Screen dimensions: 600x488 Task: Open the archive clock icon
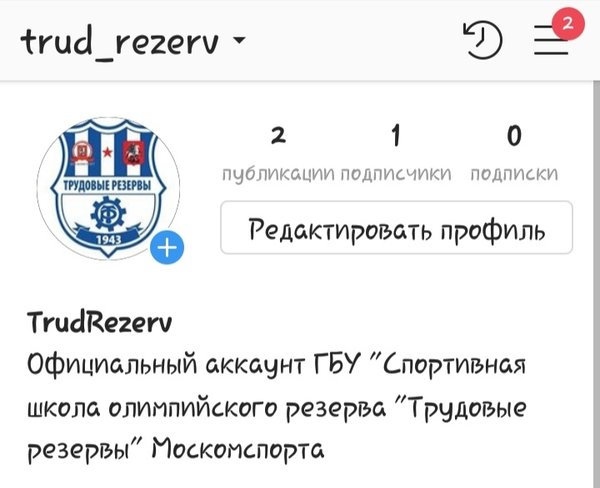(482, 40)
